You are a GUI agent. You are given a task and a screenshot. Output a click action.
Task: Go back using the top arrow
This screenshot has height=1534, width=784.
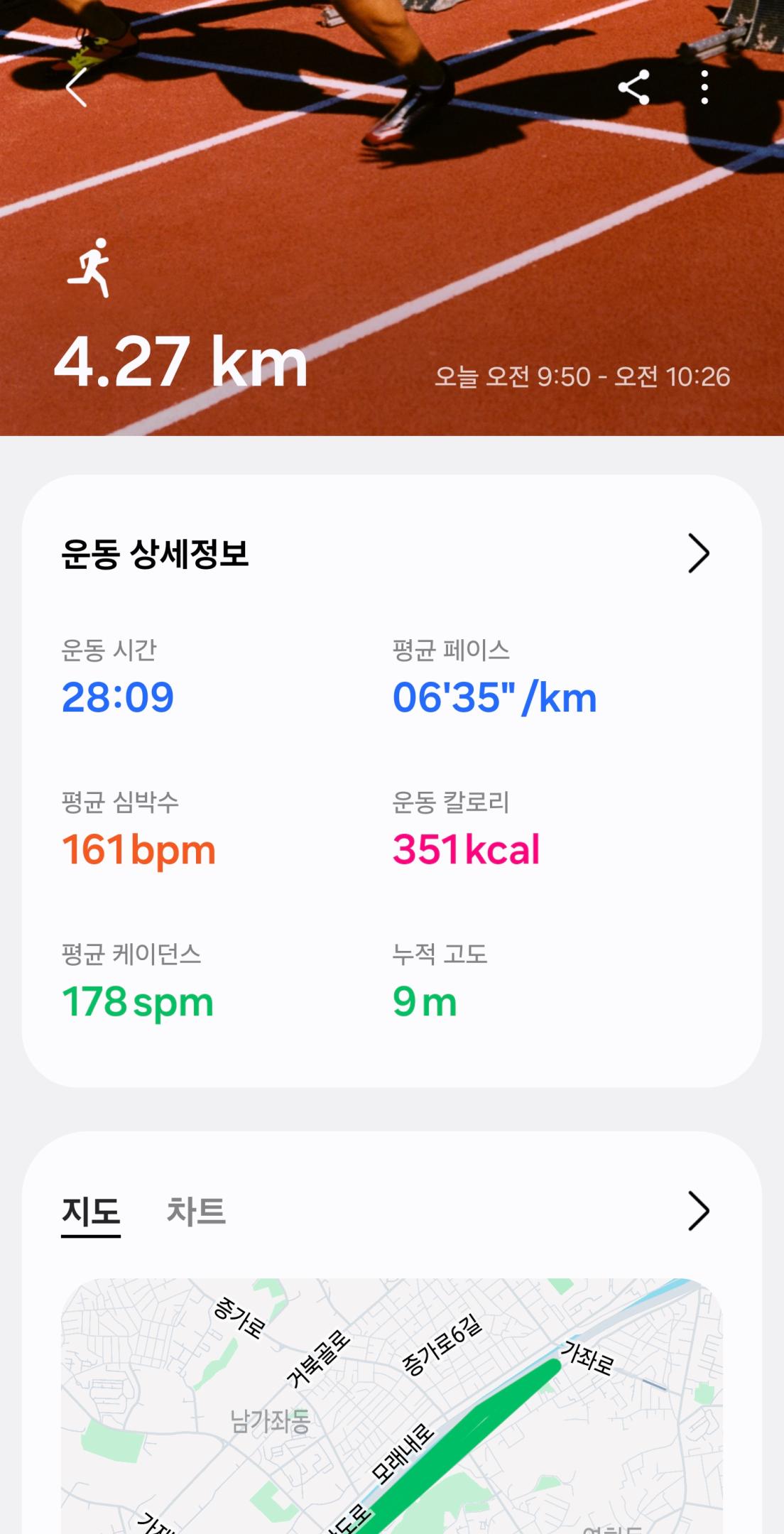click(x=77, y=88)
